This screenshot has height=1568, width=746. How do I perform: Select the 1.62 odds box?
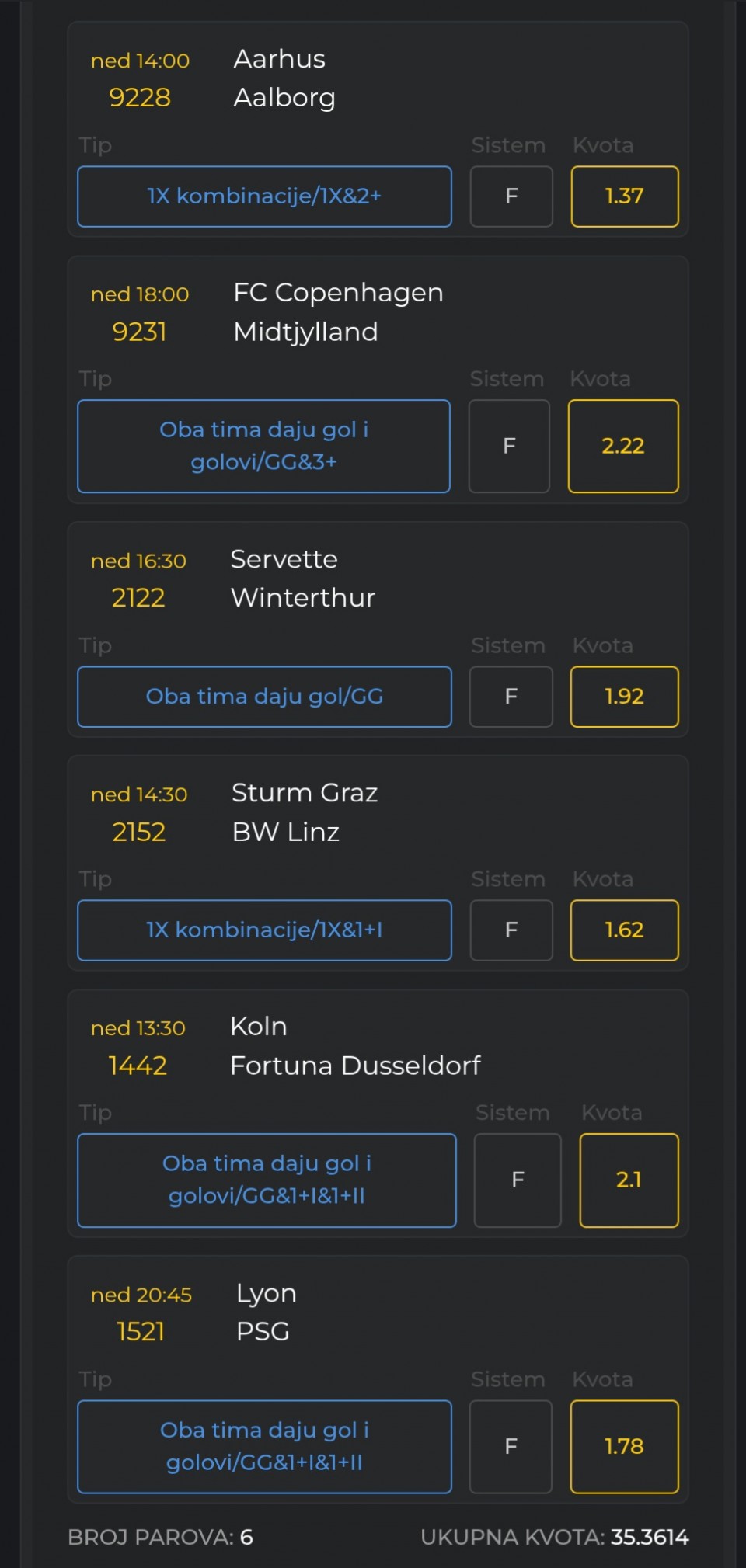point(624,930)
